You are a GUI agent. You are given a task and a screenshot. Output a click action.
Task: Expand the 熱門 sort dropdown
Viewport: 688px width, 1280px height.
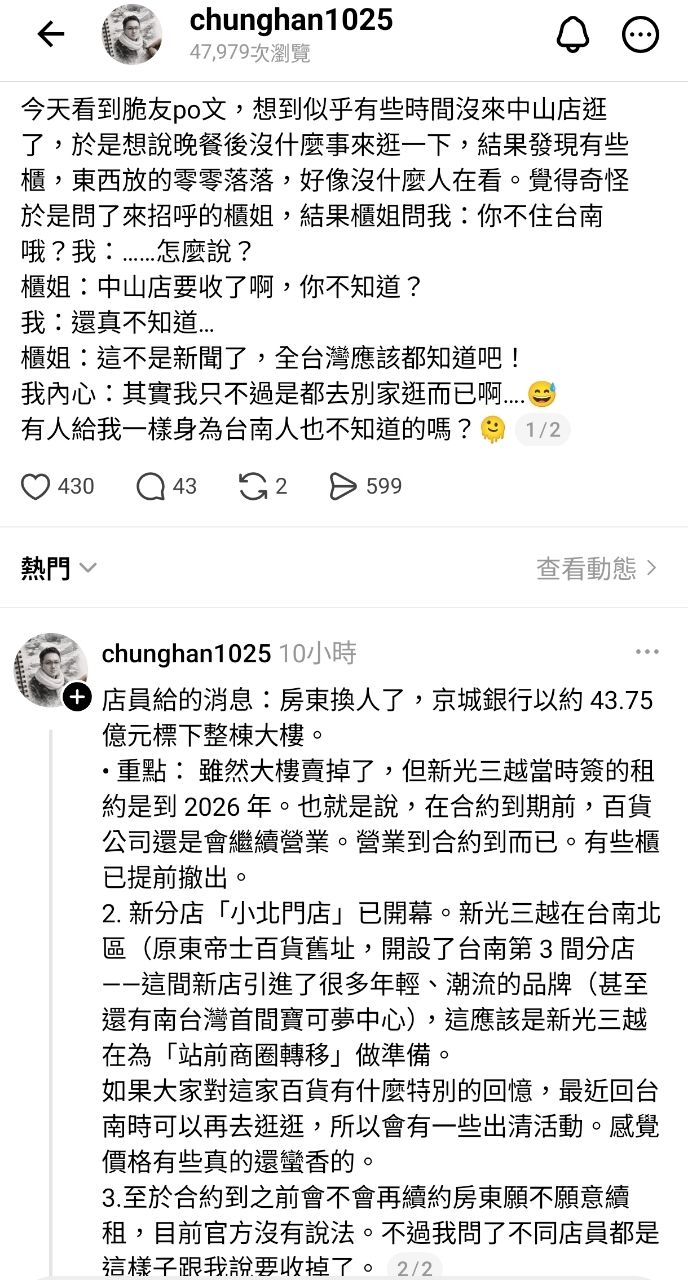(x=59, y=569)
